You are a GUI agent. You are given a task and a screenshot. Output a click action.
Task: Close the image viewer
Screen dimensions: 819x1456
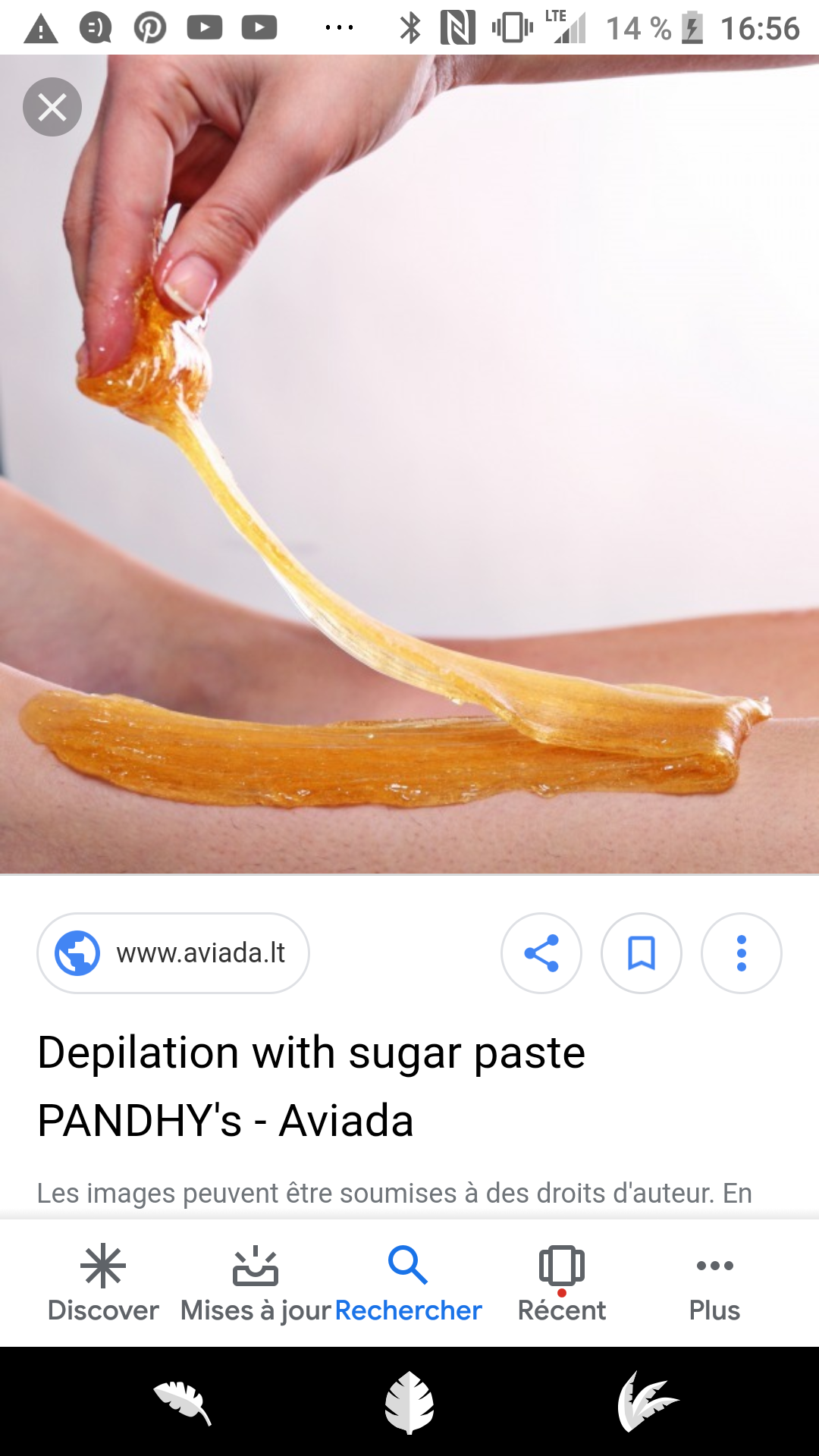(x=52, y=107)
